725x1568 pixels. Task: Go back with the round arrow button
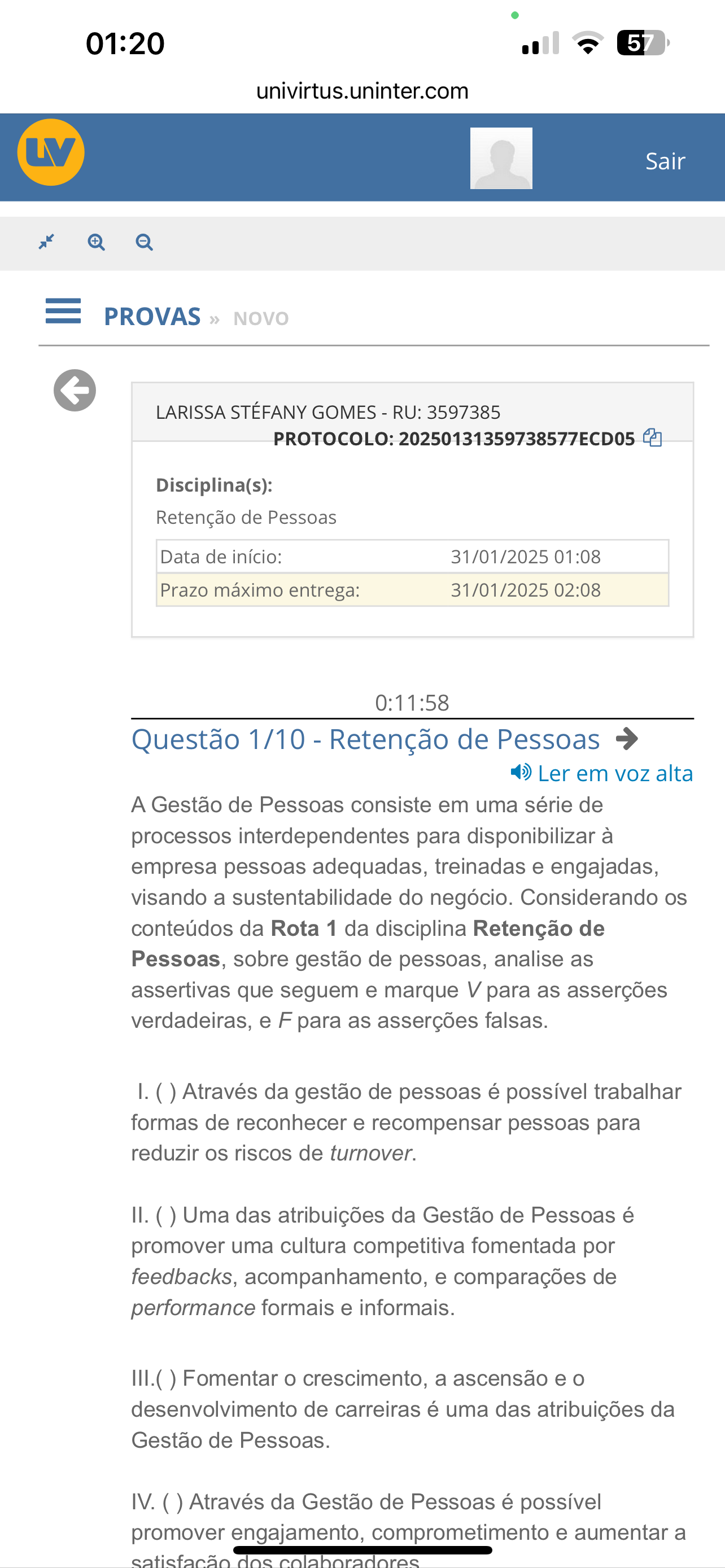point(75,390)
